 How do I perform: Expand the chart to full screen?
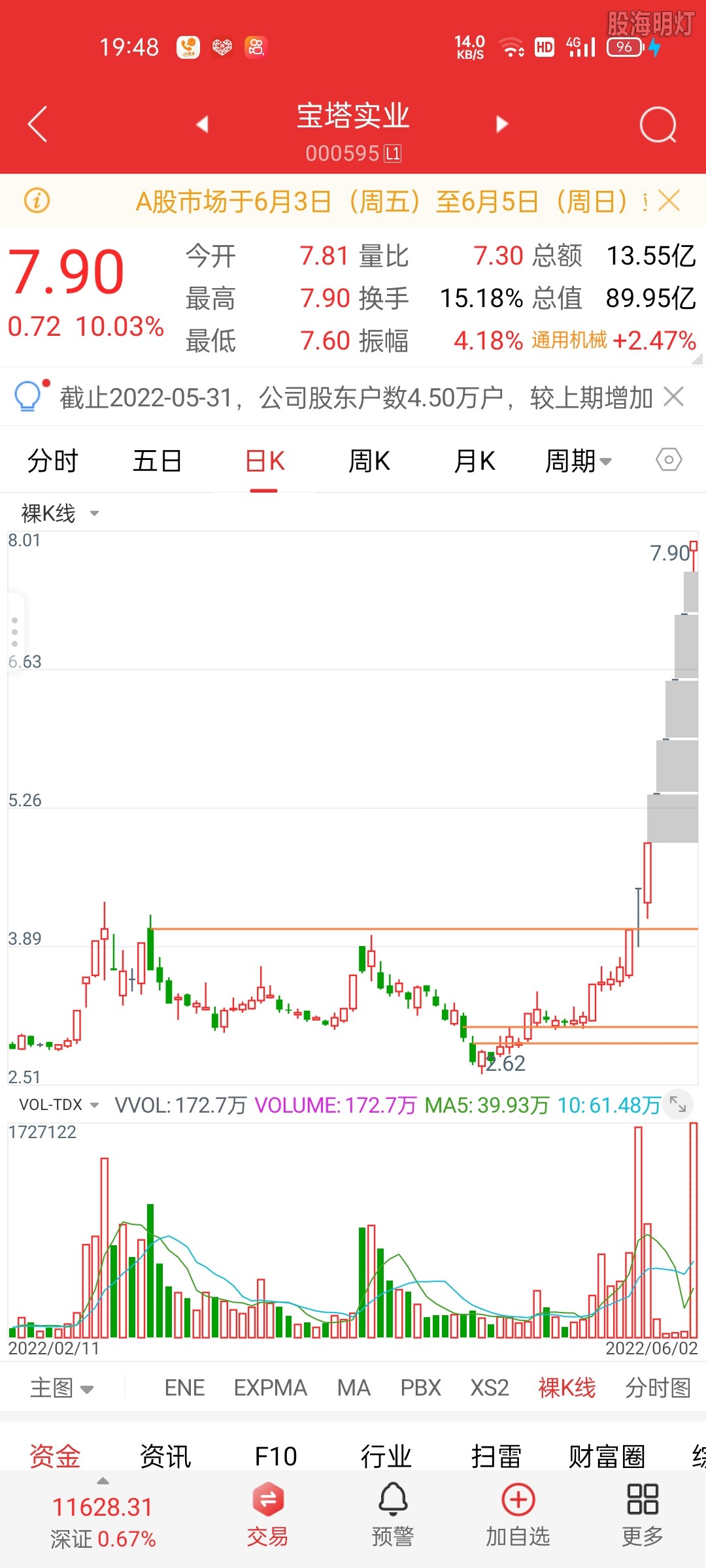coord(678,1105)
